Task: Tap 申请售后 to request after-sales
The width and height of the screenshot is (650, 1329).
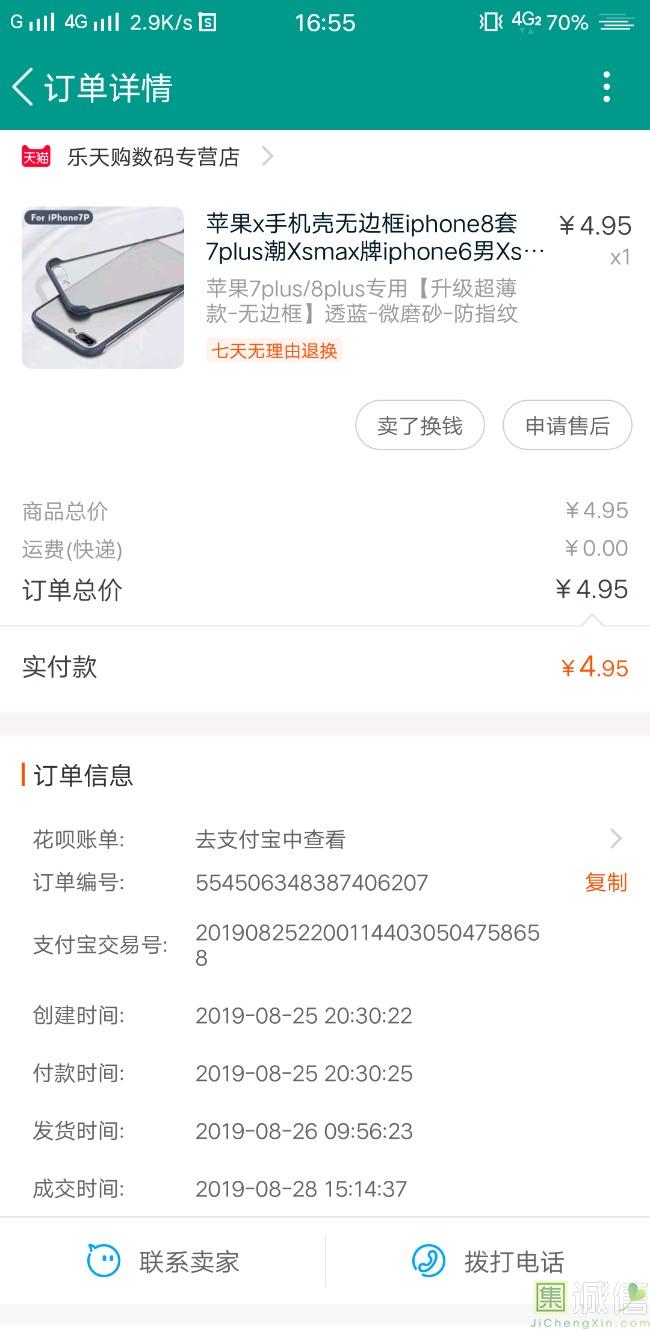Action: (x=567, y=426)
